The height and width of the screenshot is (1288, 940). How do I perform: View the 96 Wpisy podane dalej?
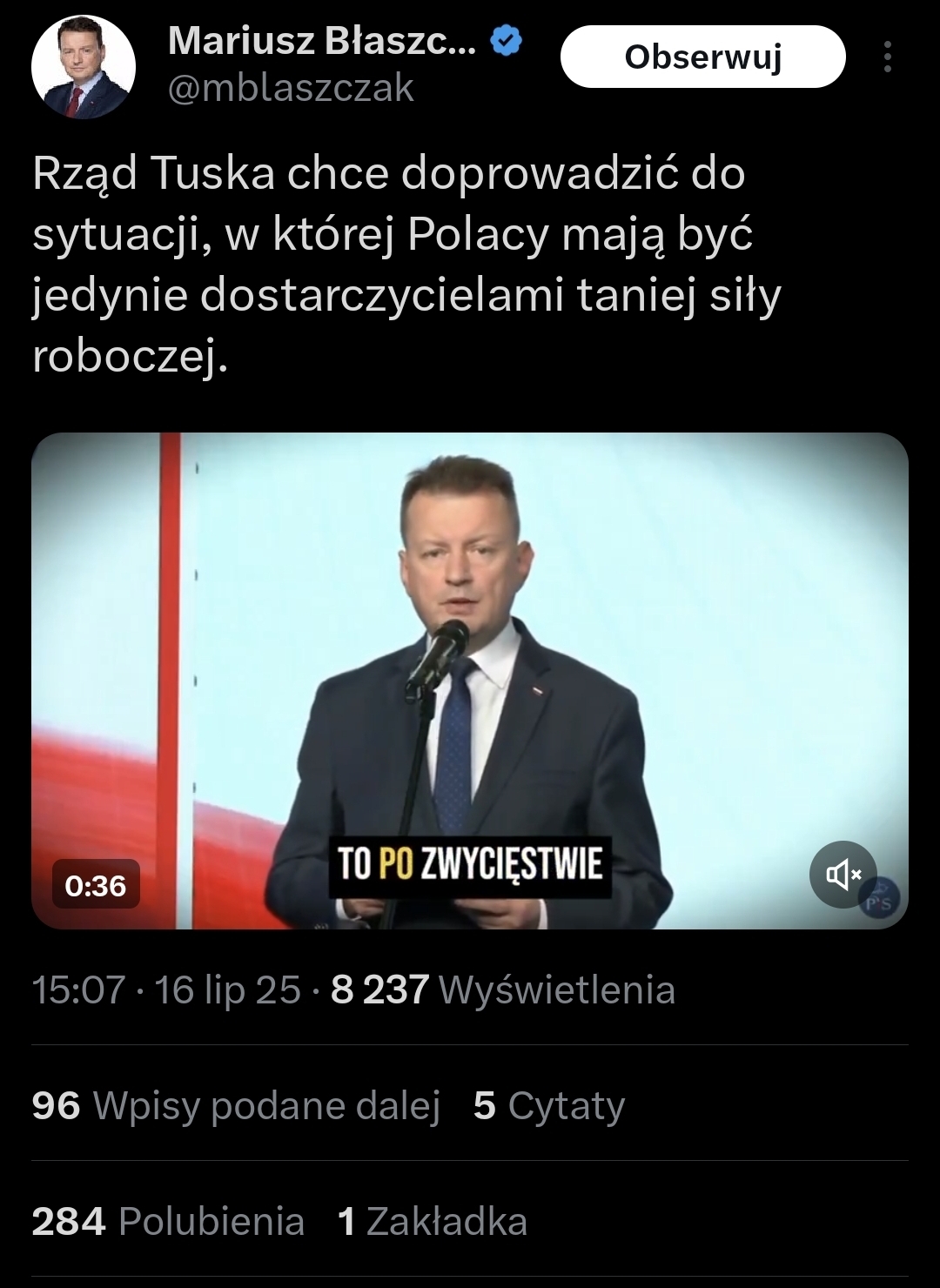[236, 1105]
